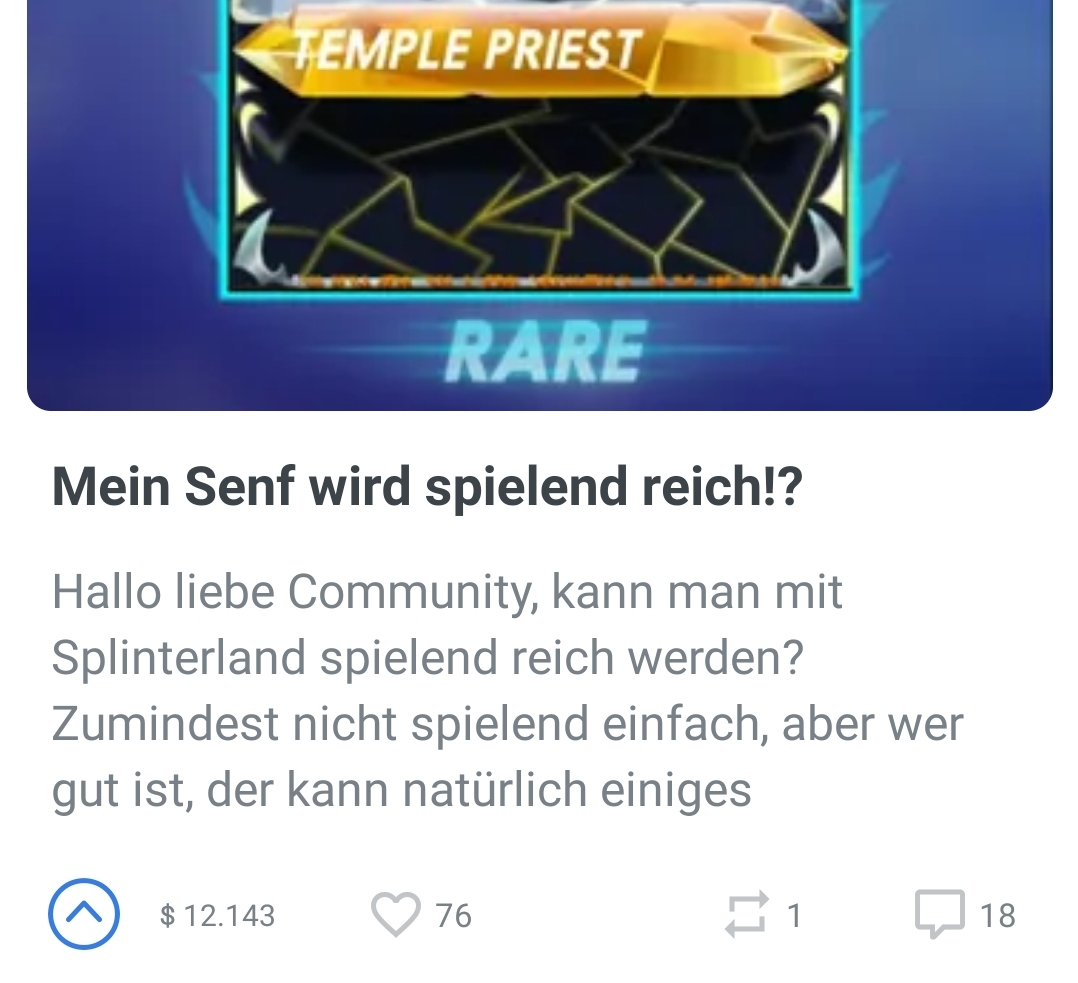Screen dimensions: 1078x983
Task: Open the Temple Priest post image
Action: [x=540, y=200]
